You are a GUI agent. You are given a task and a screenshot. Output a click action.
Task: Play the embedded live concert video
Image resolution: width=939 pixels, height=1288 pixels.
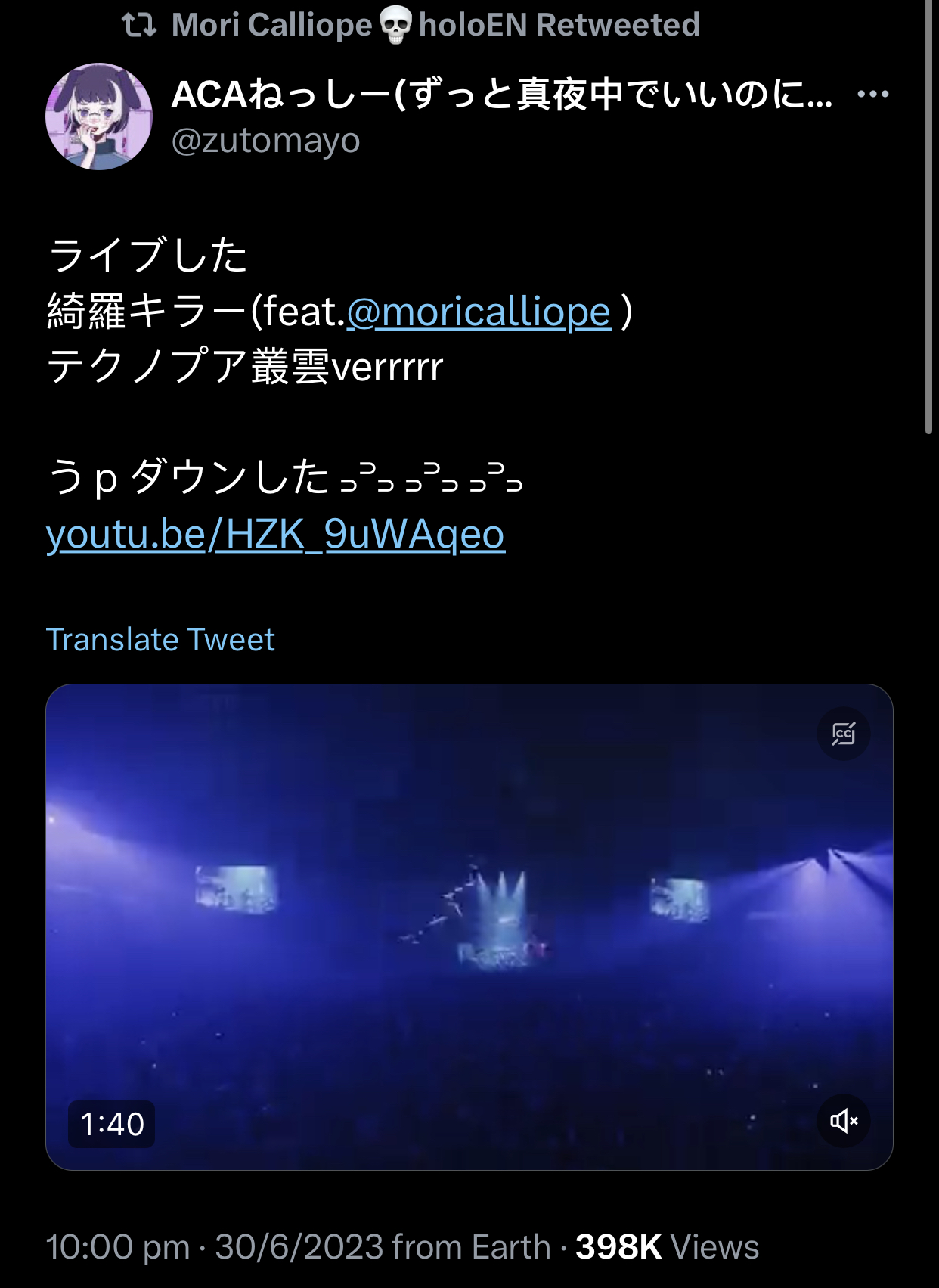point(469,926)
